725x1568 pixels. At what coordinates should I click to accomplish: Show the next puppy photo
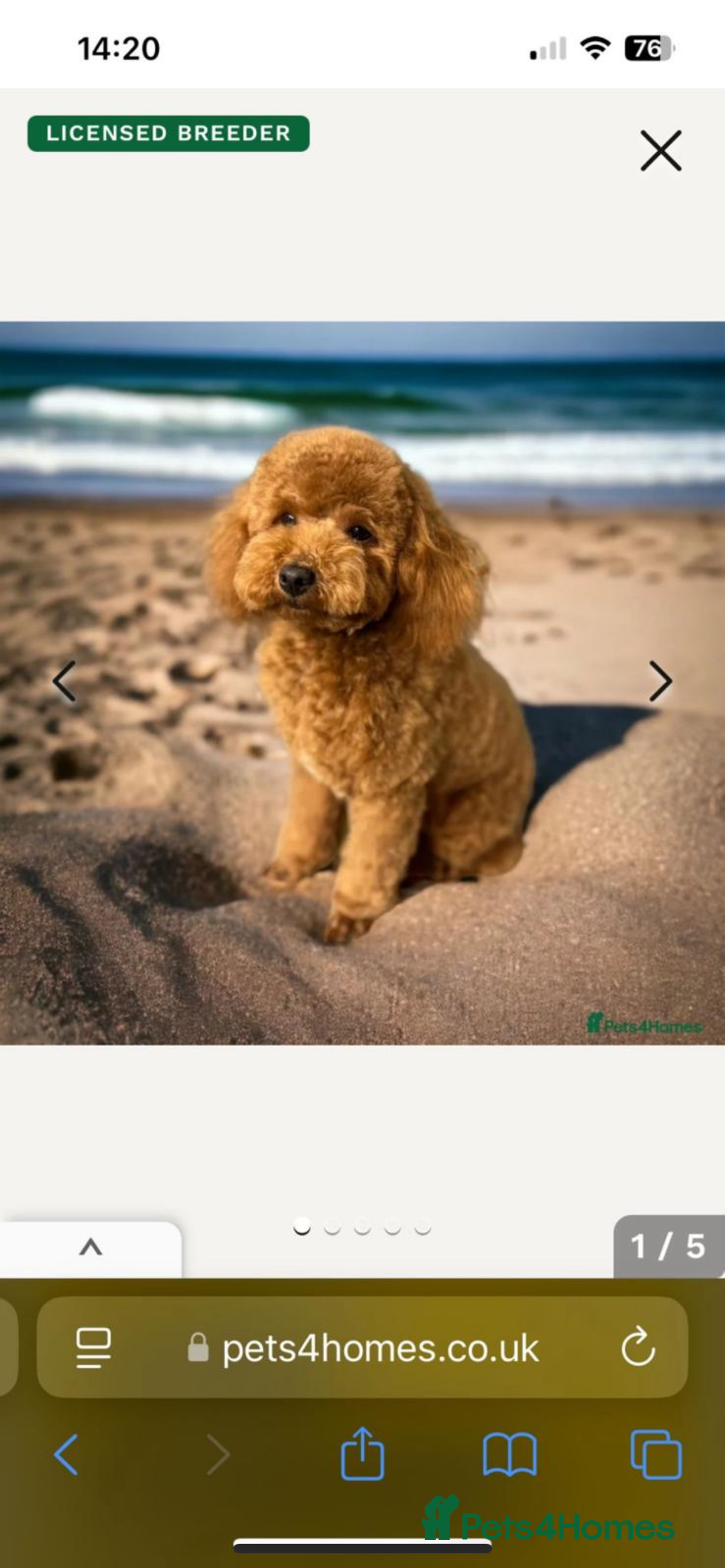coord(661,681)
